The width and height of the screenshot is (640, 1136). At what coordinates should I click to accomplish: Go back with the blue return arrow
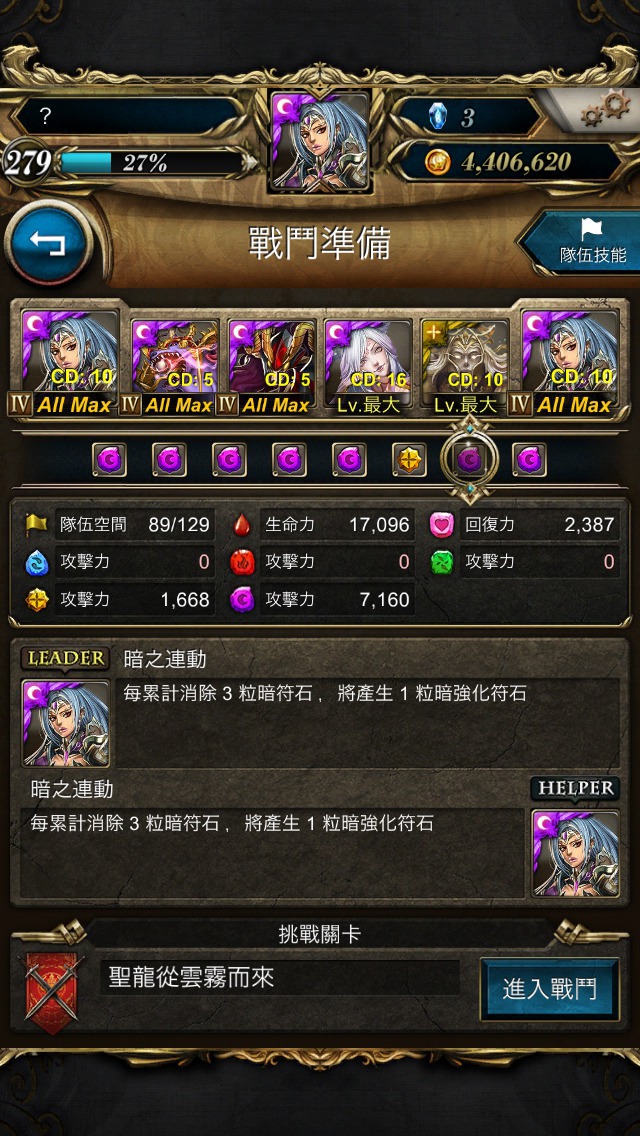[49, 244]
